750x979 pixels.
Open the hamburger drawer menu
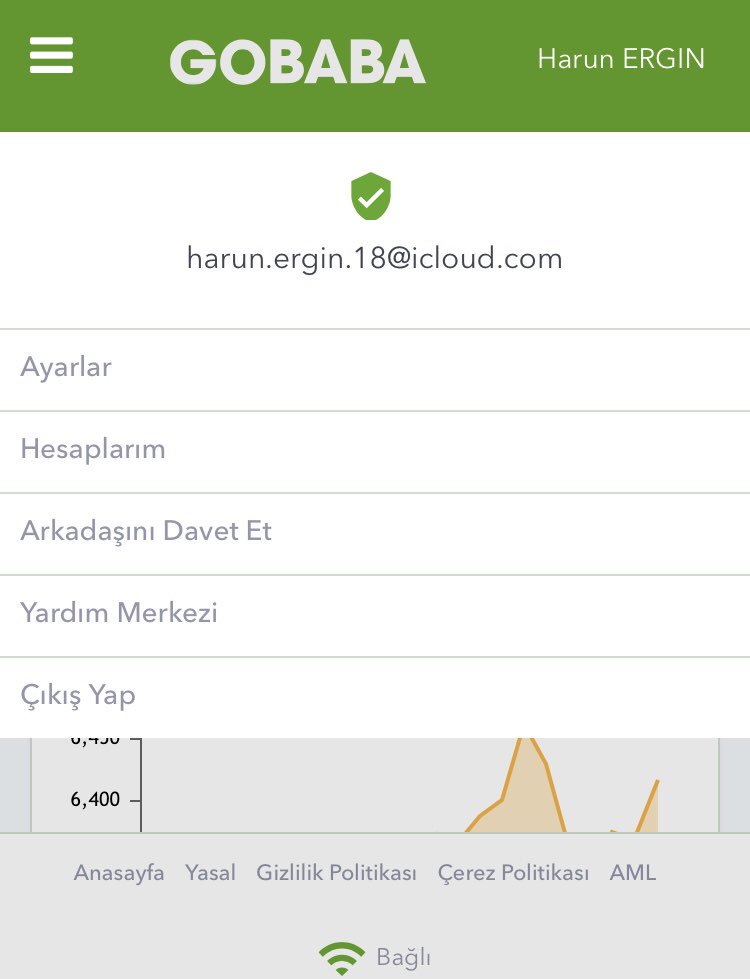(51, 56)
